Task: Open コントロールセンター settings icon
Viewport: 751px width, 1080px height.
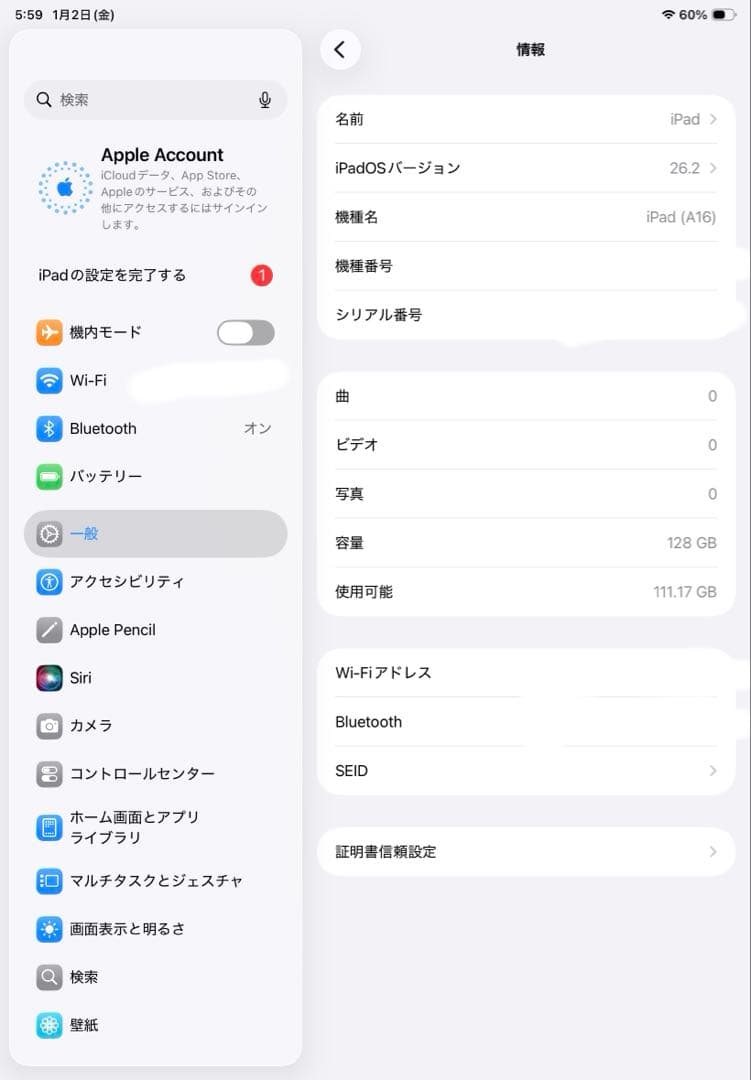Action: 48,774
